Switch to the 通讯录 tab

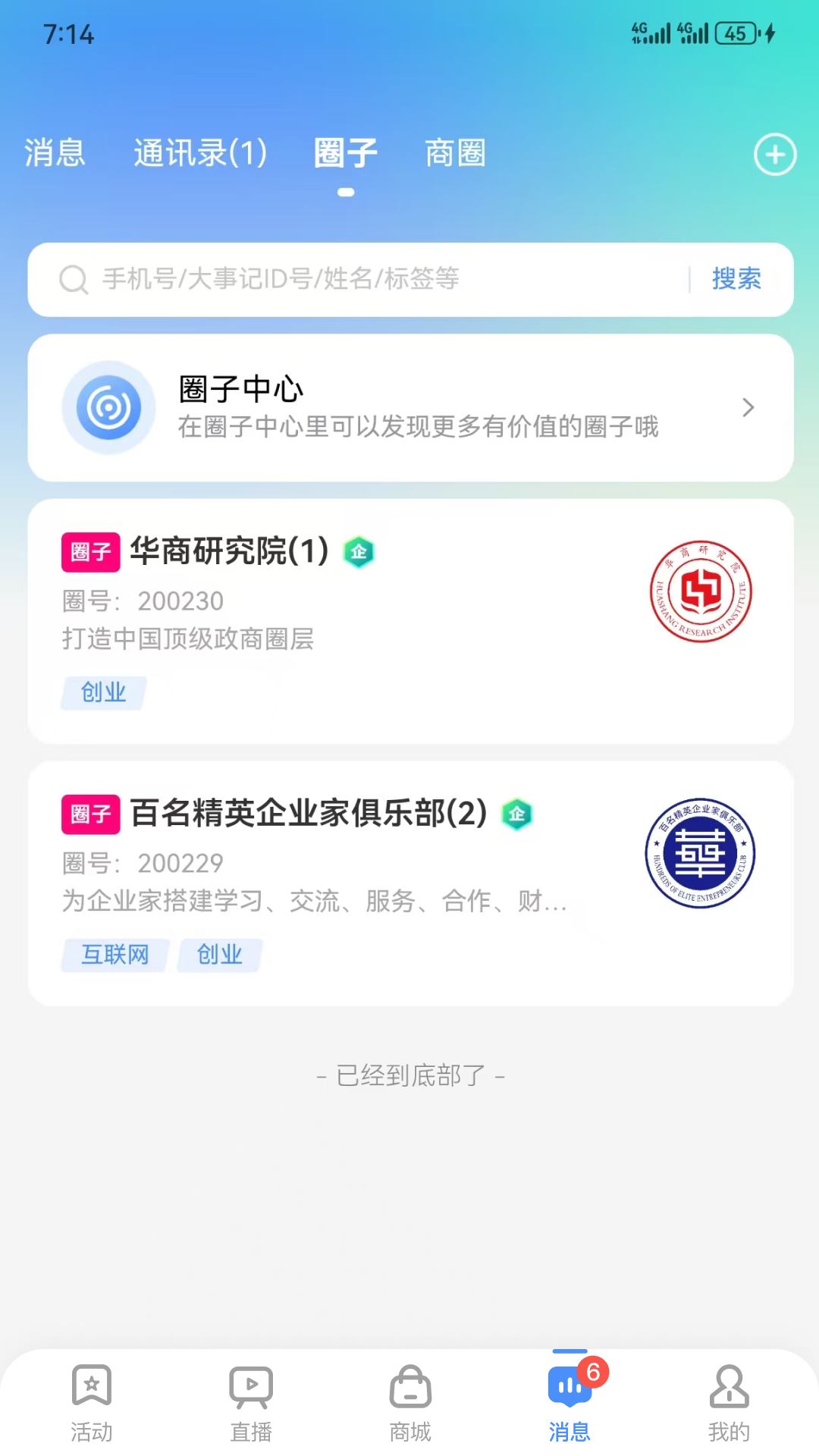click(x=199, y=152)
